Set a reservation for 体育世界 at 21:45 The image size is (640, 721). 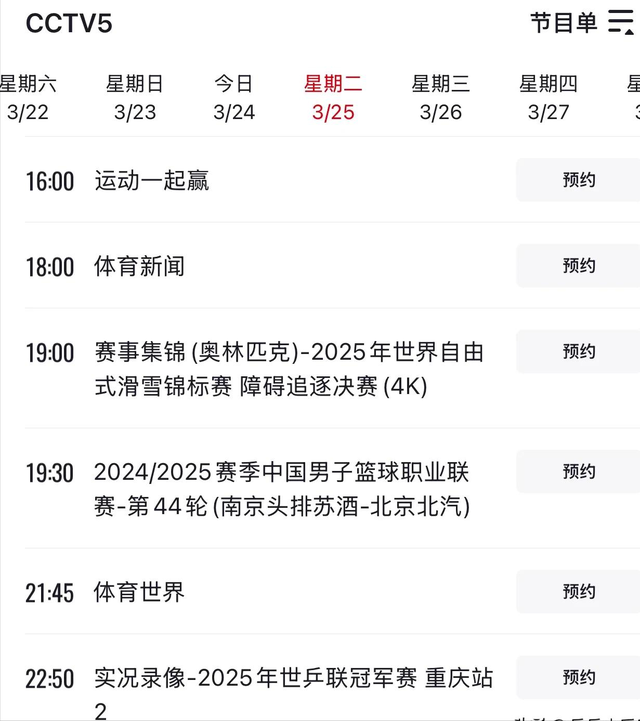point(579,592)
